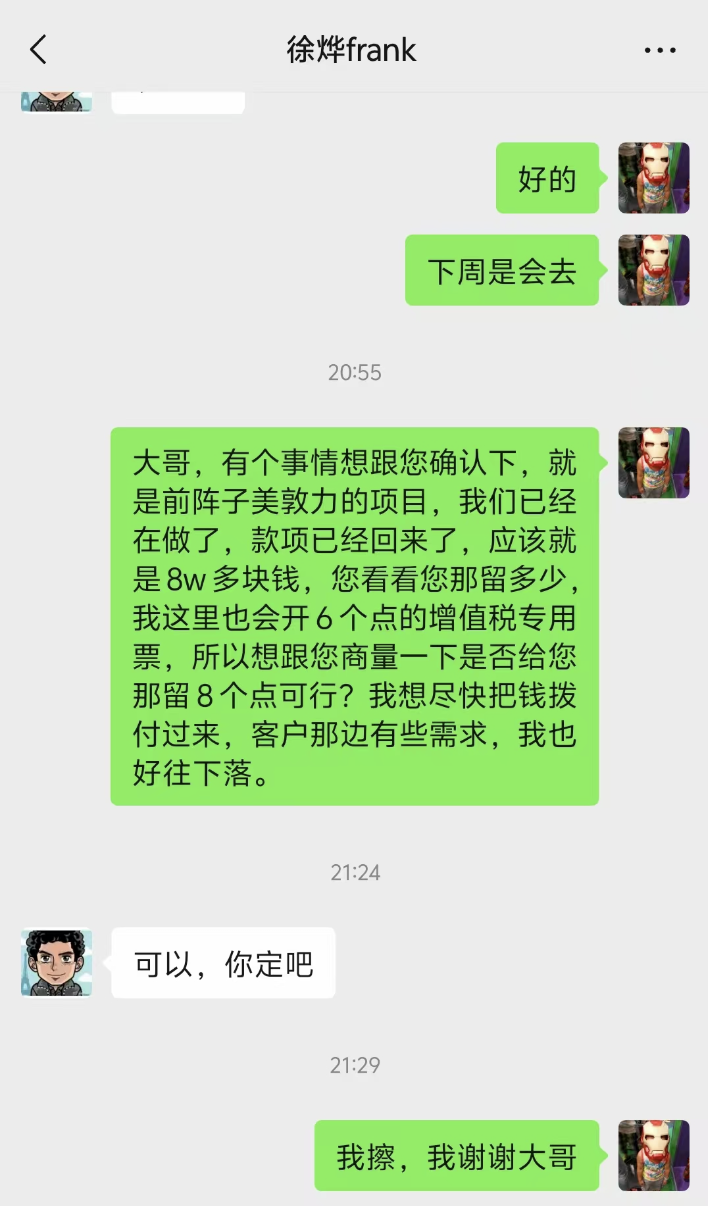
Task: Tap my avatar beside 下周是会去
Action: click(653, 270)
